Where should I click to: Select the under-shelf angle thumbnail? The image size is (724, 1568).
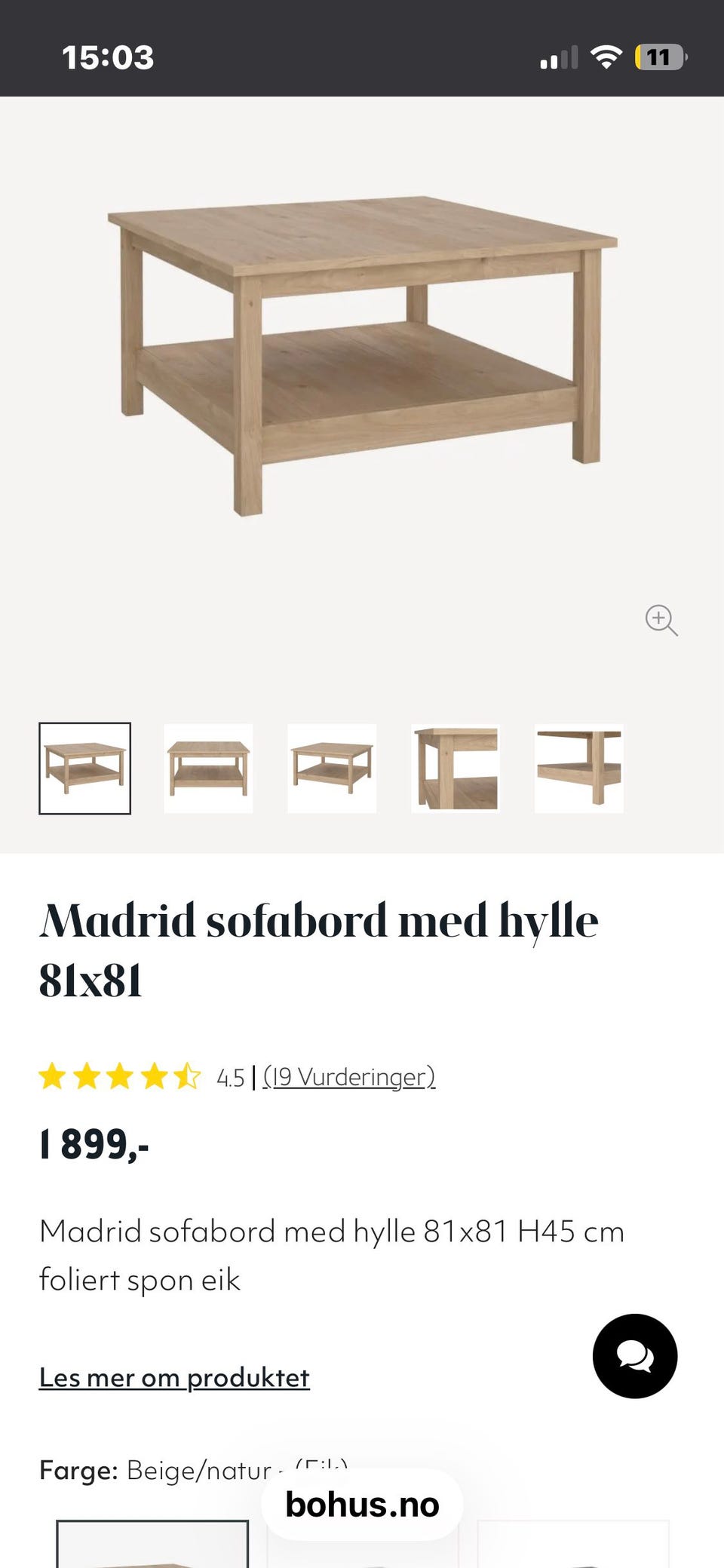click(x=577, y=769)
